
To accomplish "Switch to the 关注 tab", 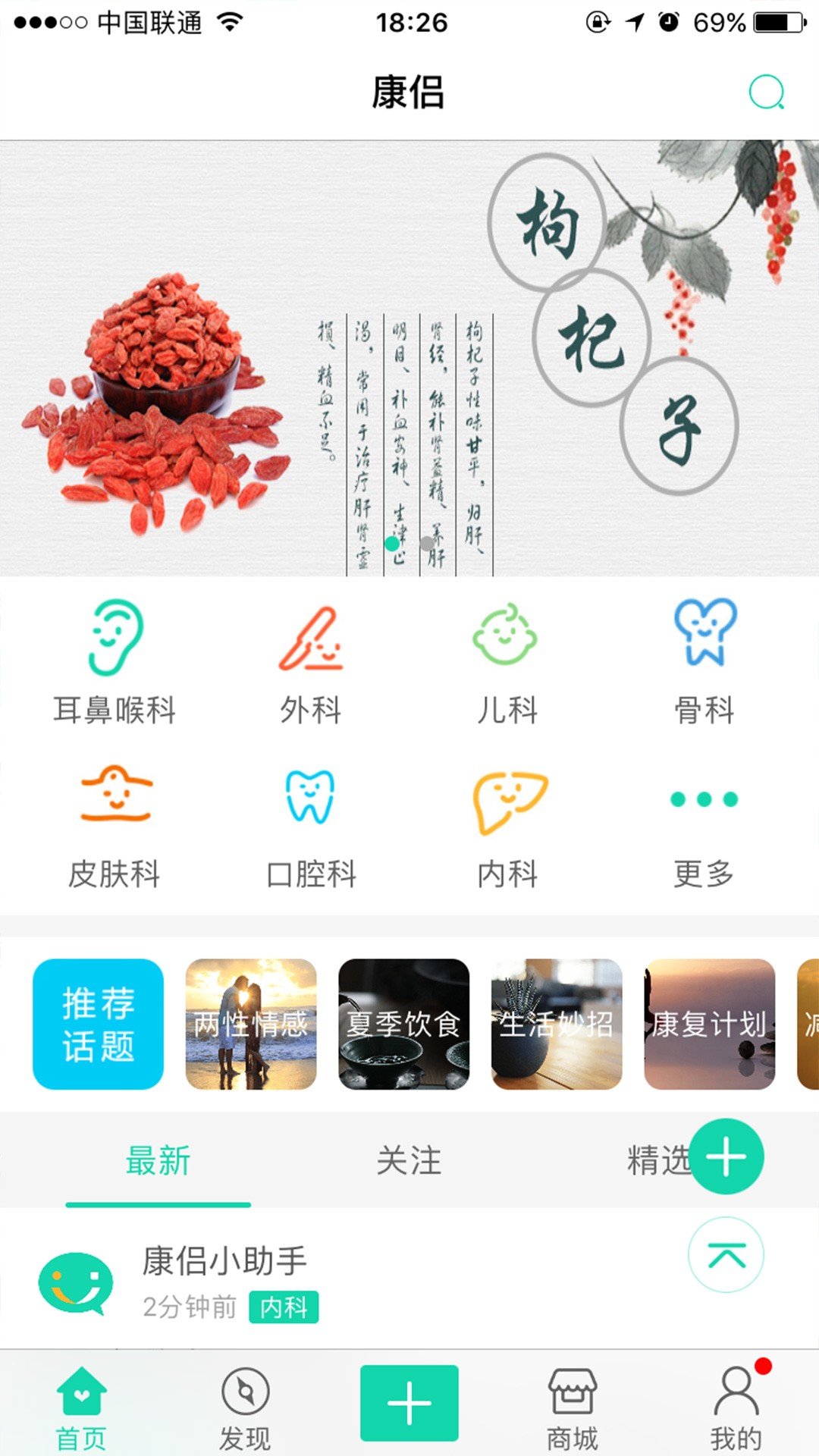I will [x=409, y=1161].
